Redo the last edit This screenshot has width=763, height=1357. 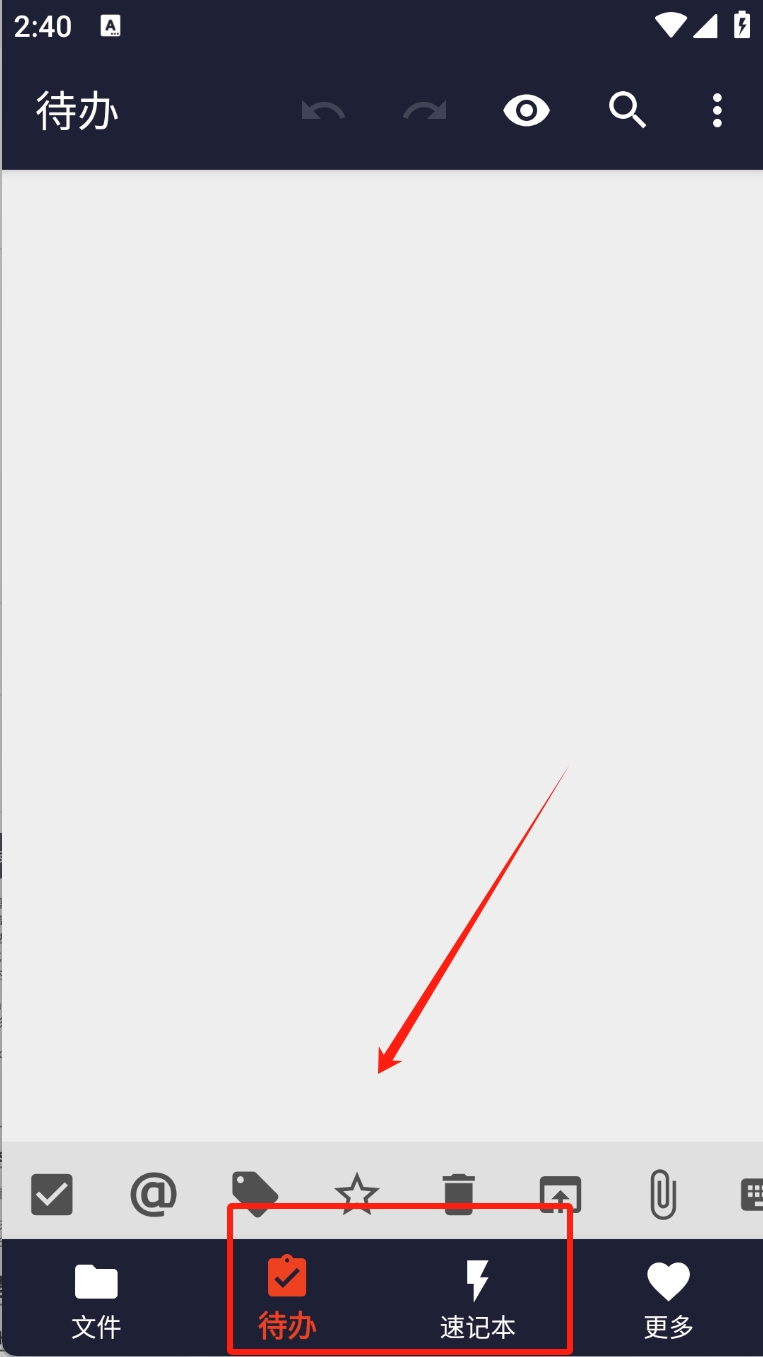[x=424, y=111]
